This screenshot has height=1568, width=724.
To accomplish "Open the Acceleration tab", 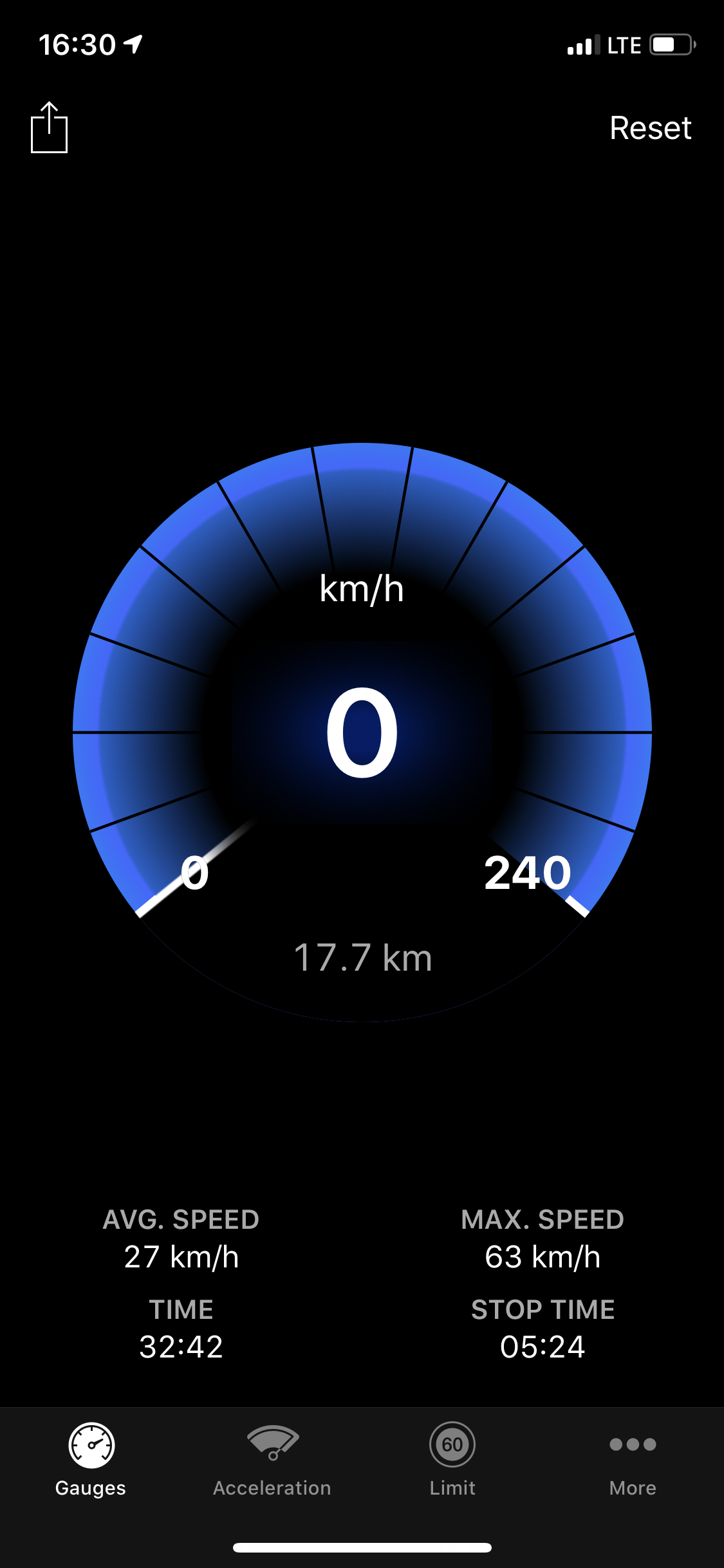I will (272, 1460).
